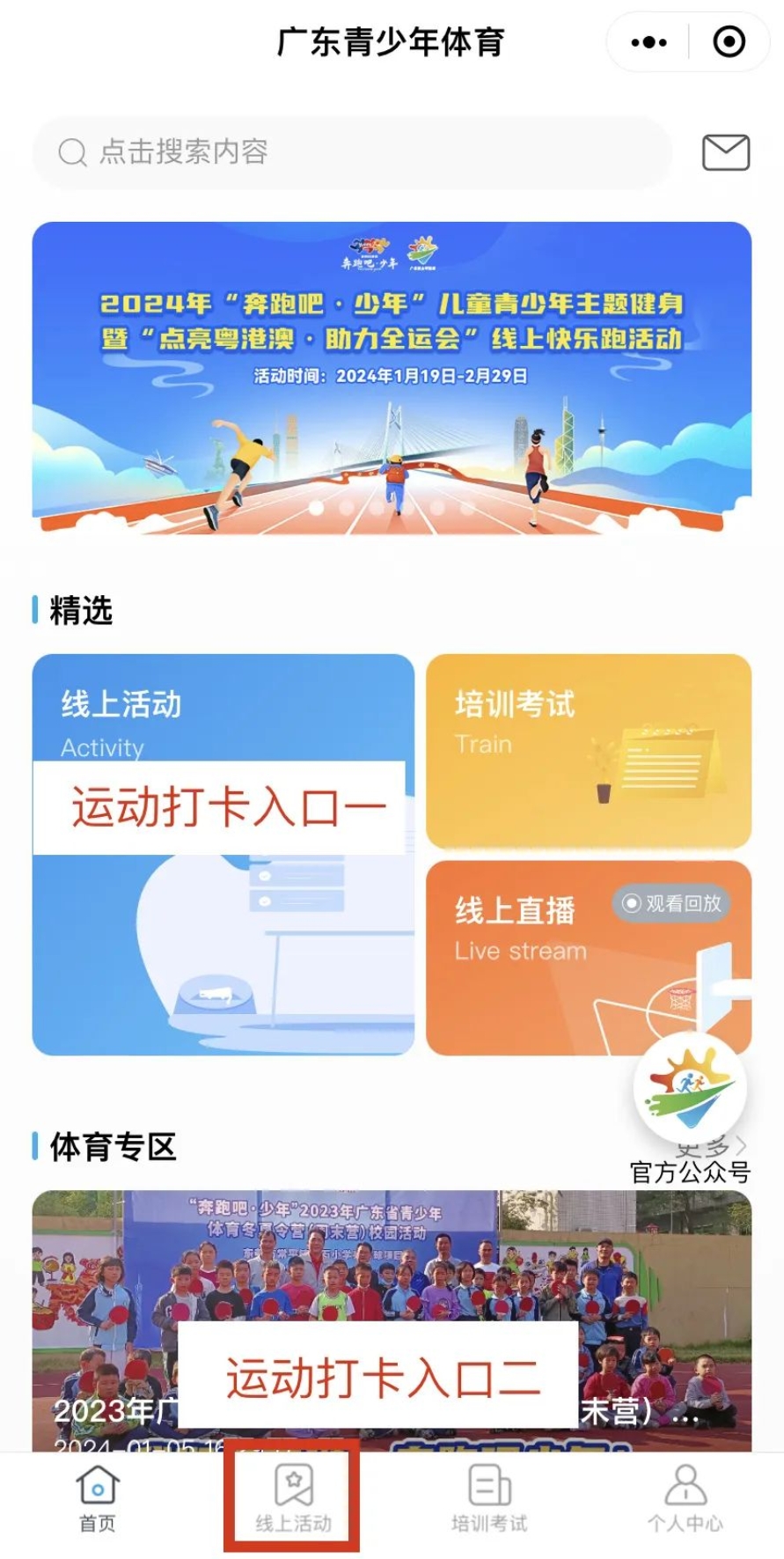Viewport: 784px width, 1559px height.
Task: Switch to the 首页 tab
Action: (x=98, y=1498)
